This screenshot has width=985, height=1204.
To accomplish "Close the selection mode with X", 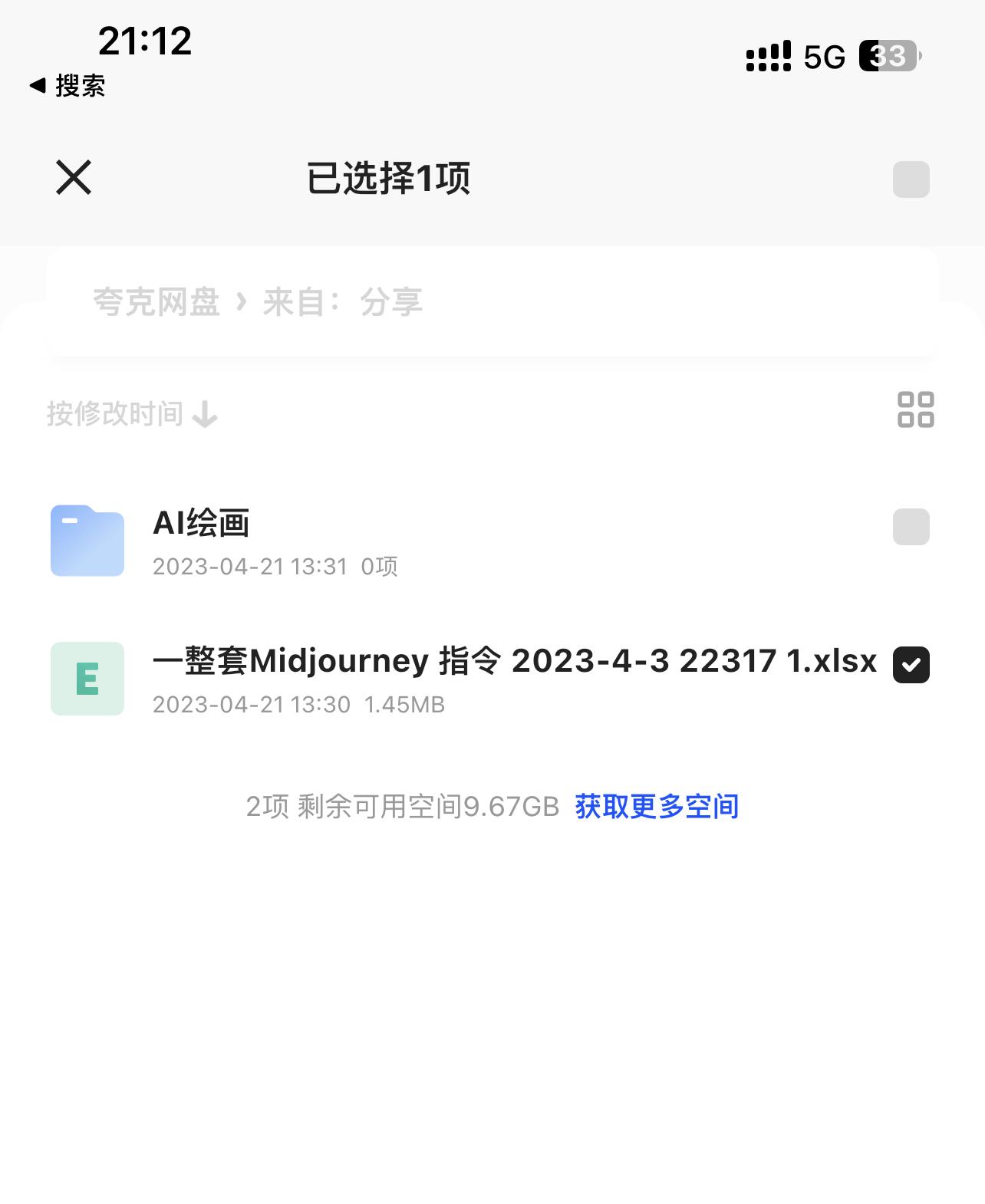I will 74,178.
